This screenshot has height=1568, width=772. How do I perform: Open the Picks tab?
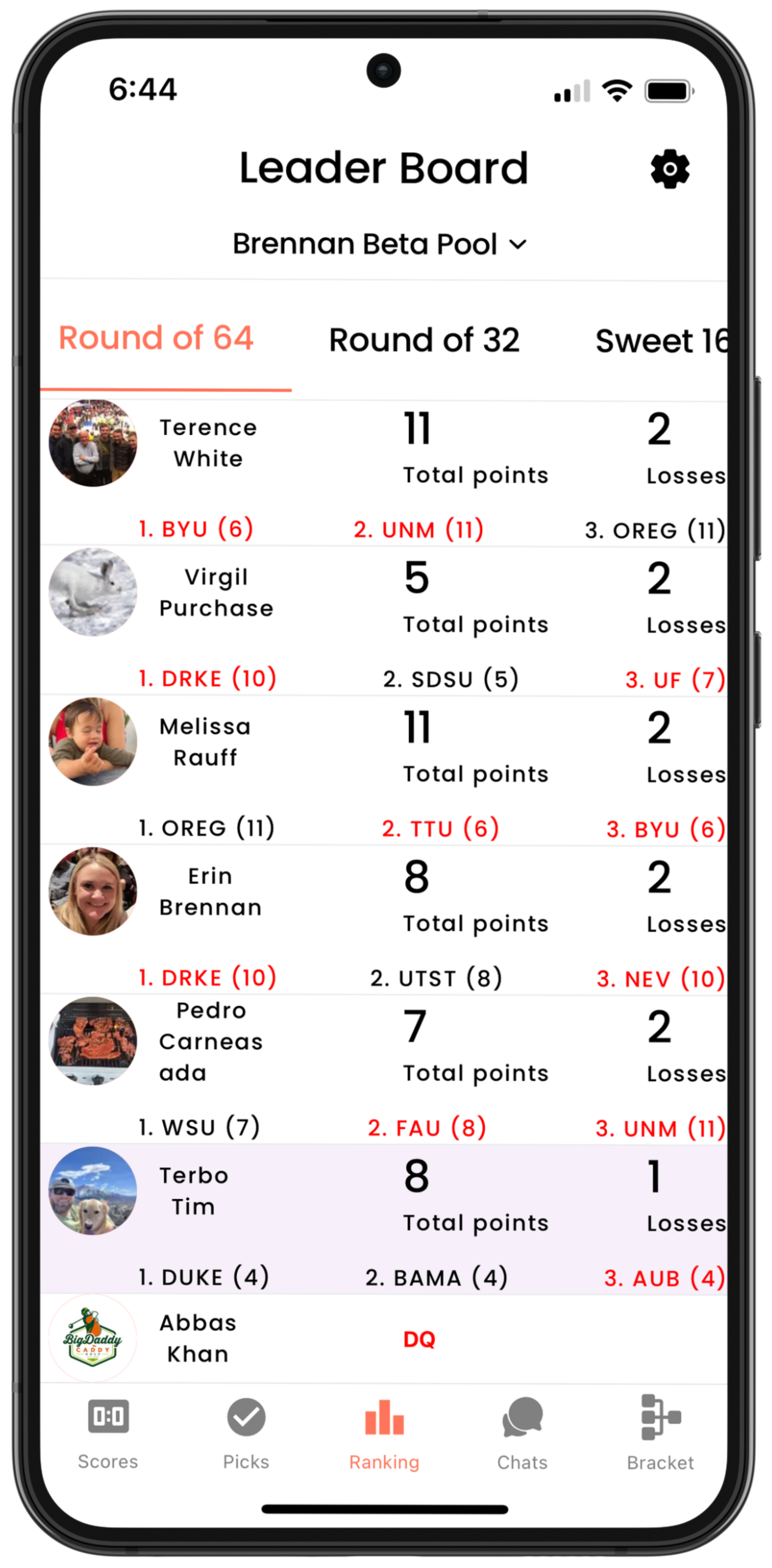pos(246,1433)
